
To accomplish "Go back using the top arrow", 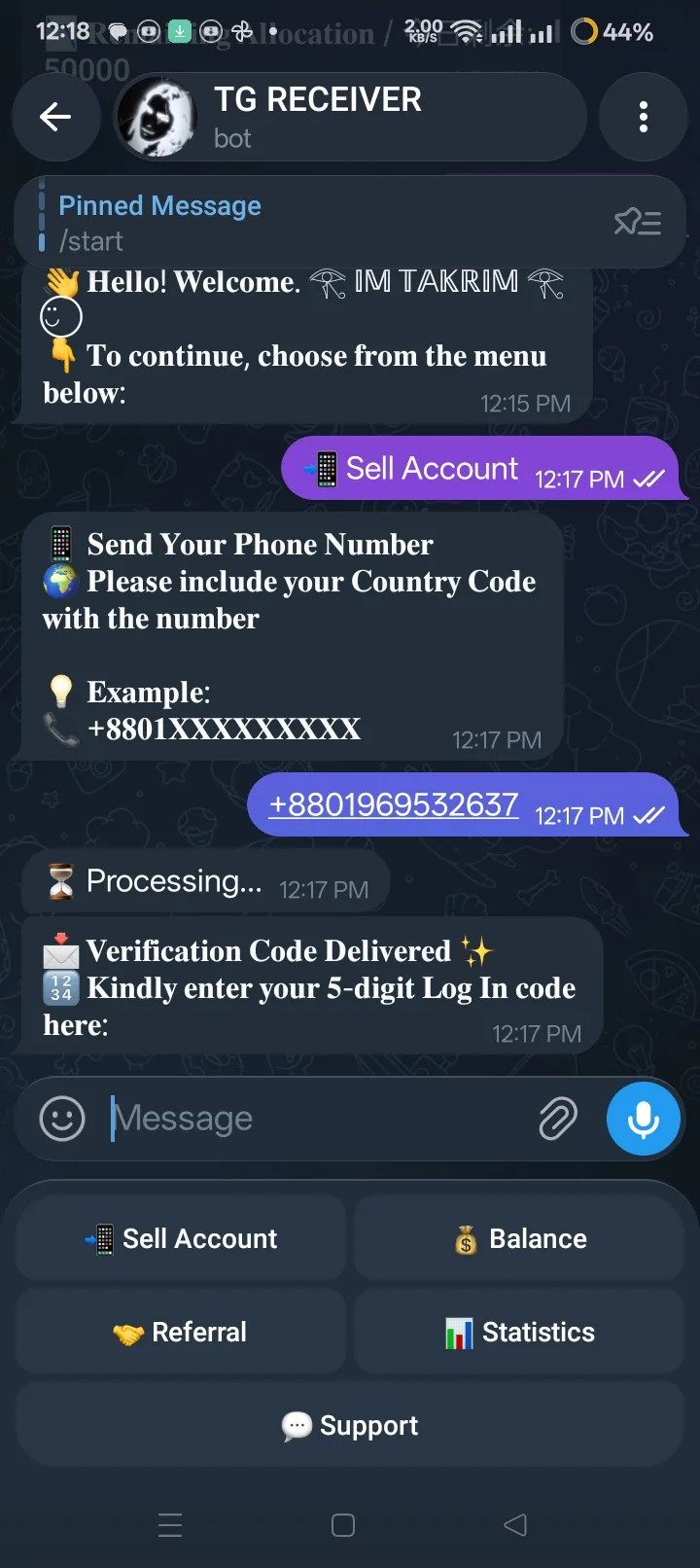I will [55, 118].
